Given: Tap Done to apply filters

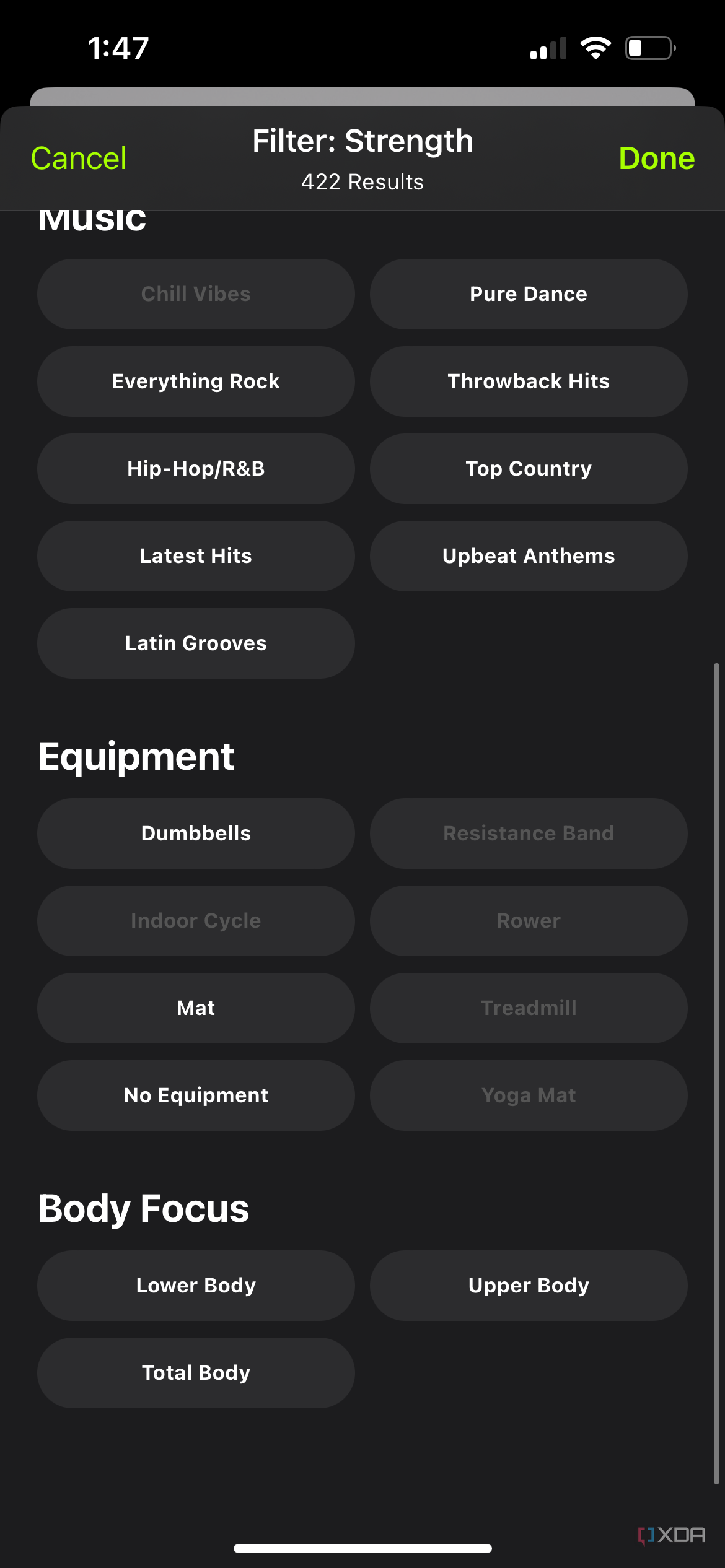Looking at the screenshot, I should [657, 158].
